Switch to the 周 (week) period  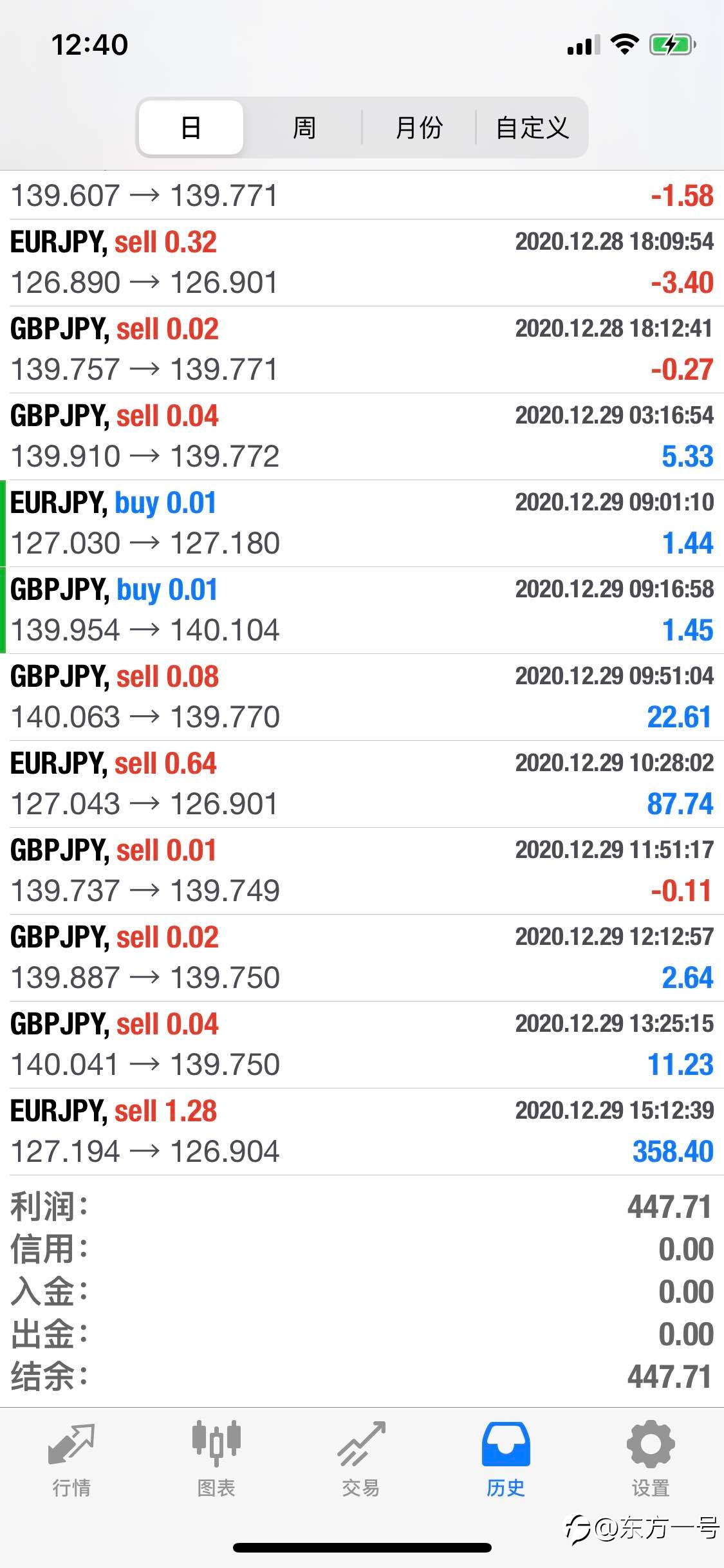[304, 127]
